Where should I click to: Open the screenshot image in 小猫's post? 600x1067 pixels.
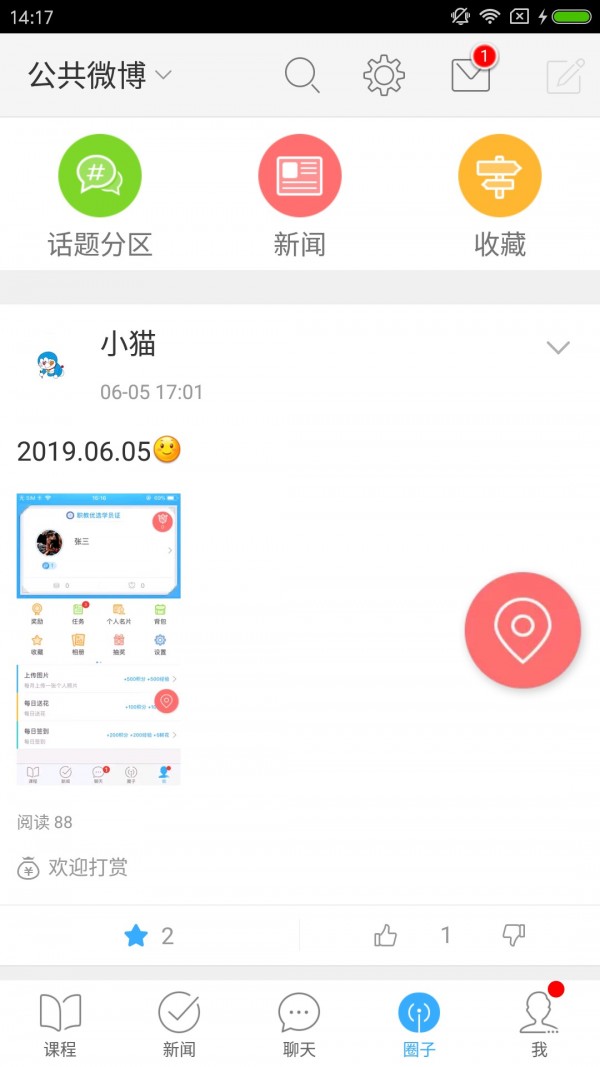click(99, 638)
